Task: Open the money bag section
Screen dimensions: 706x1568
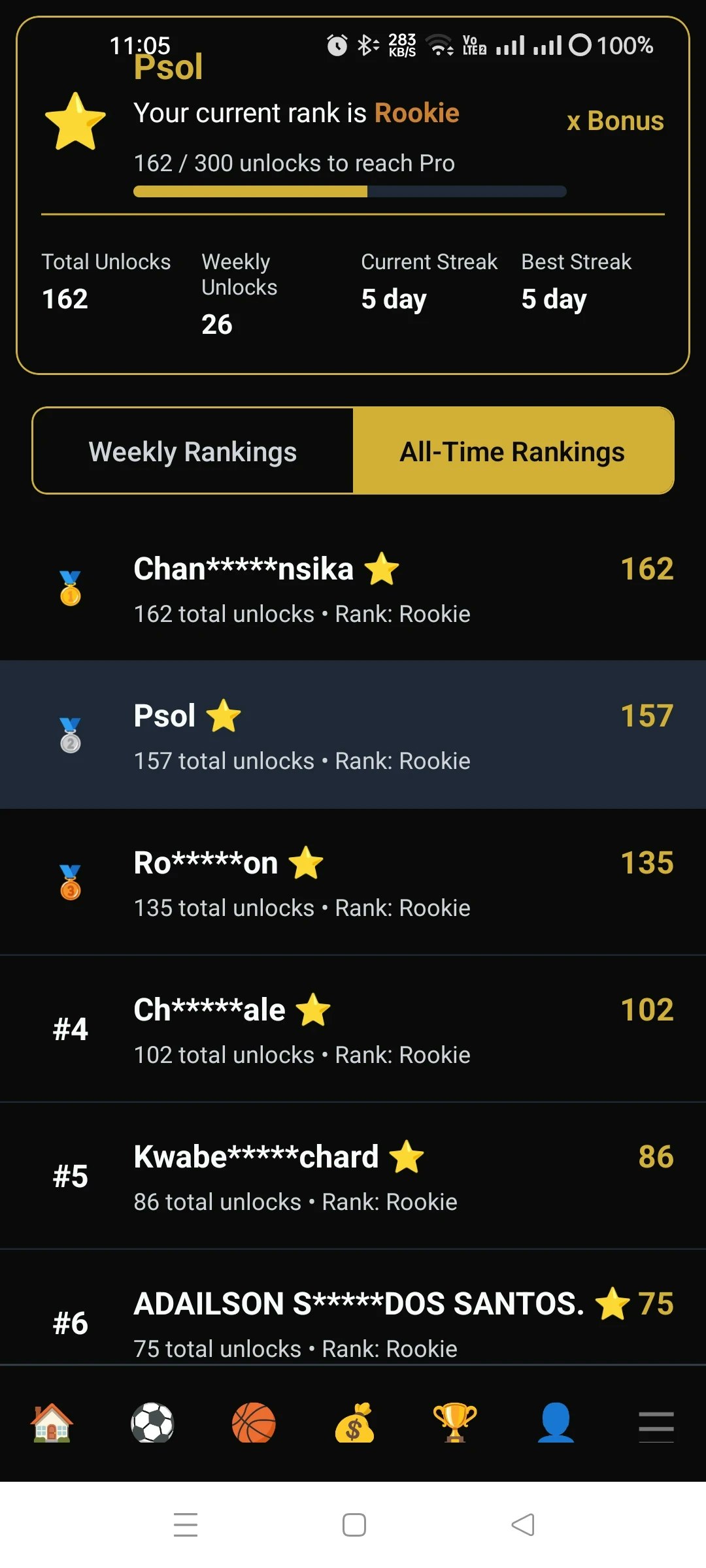Action: pos(354,1423)
